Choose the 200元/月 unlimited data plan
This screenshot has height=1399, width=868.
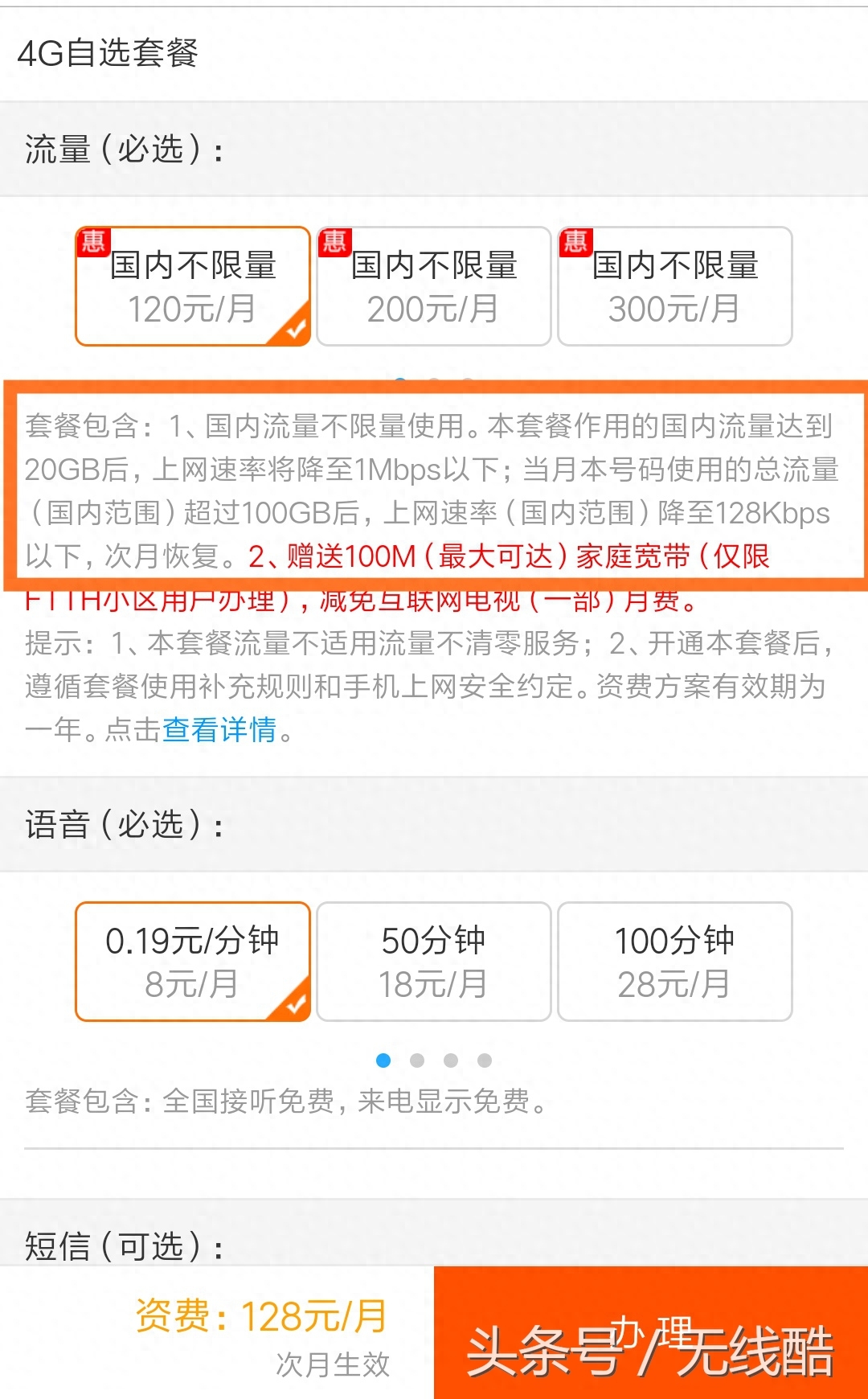[434, 286]
